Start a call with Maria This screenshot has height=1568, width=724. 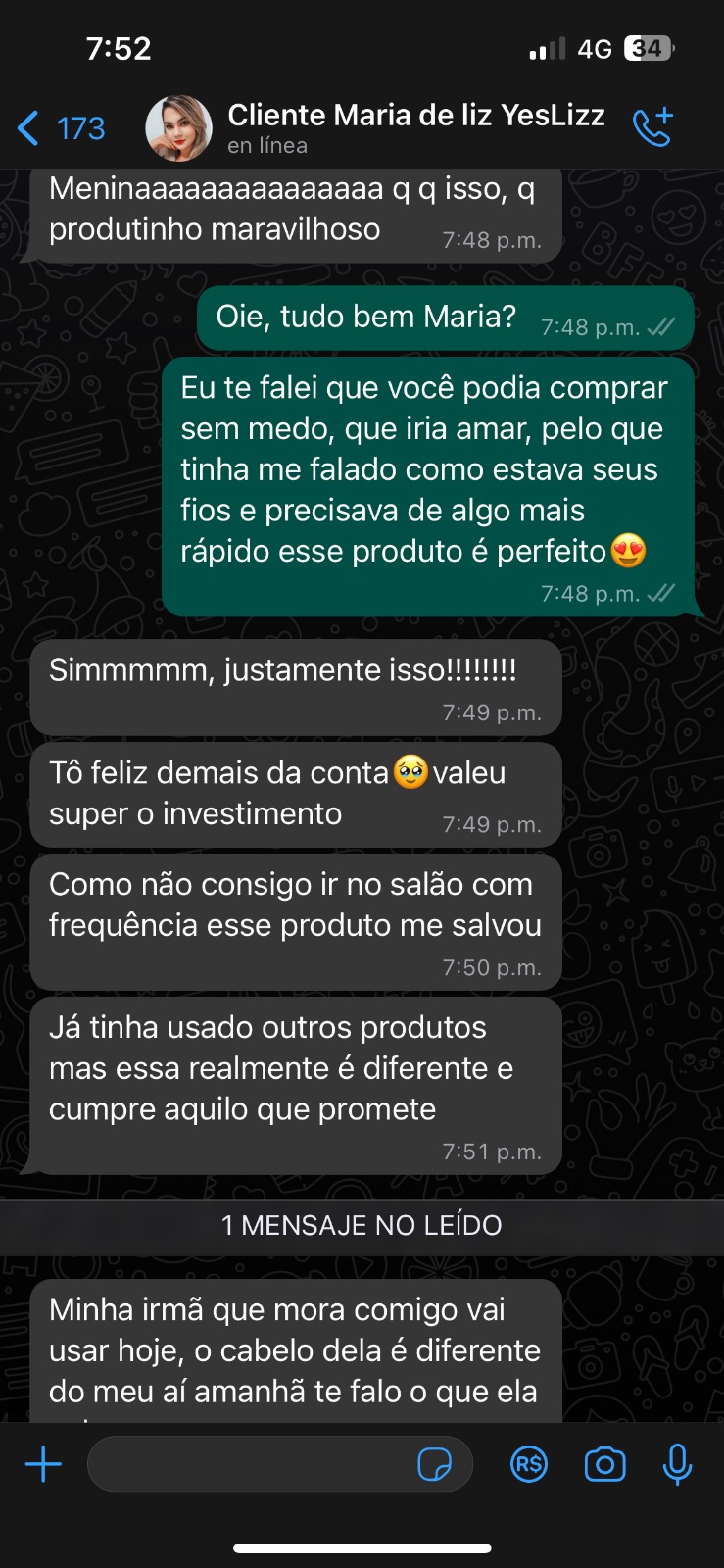click(x=652, y=127)
